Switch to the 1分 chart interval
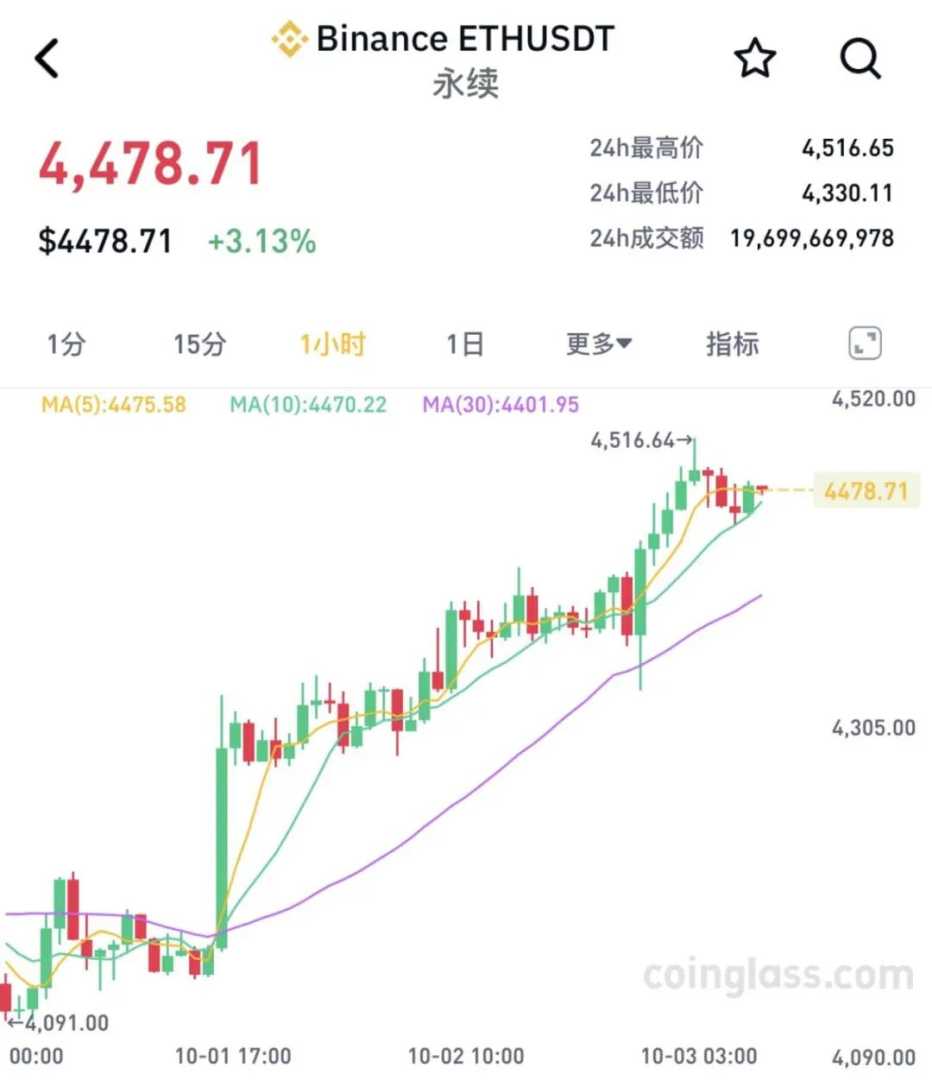Image resolution: width=932 pixels, height=1080 pixels. coord(66,345)
